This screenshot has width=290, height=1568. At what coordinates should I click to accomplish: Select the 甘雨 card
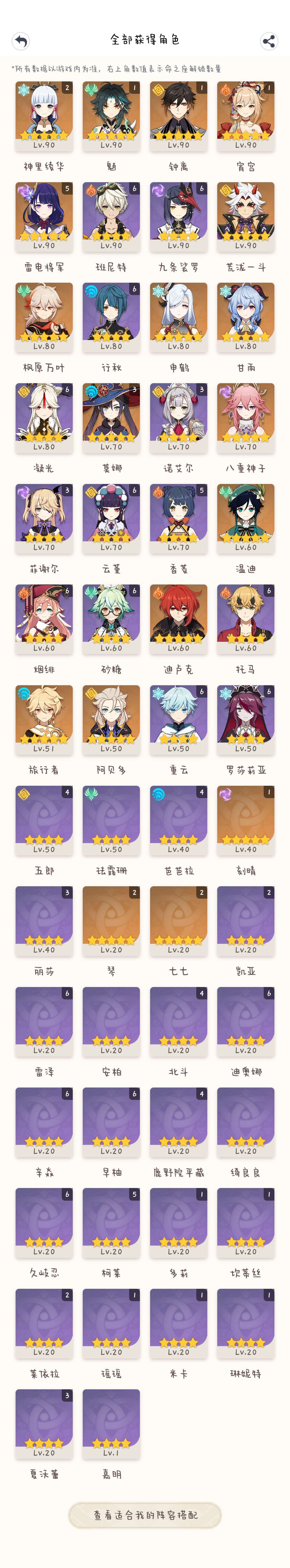246,317
